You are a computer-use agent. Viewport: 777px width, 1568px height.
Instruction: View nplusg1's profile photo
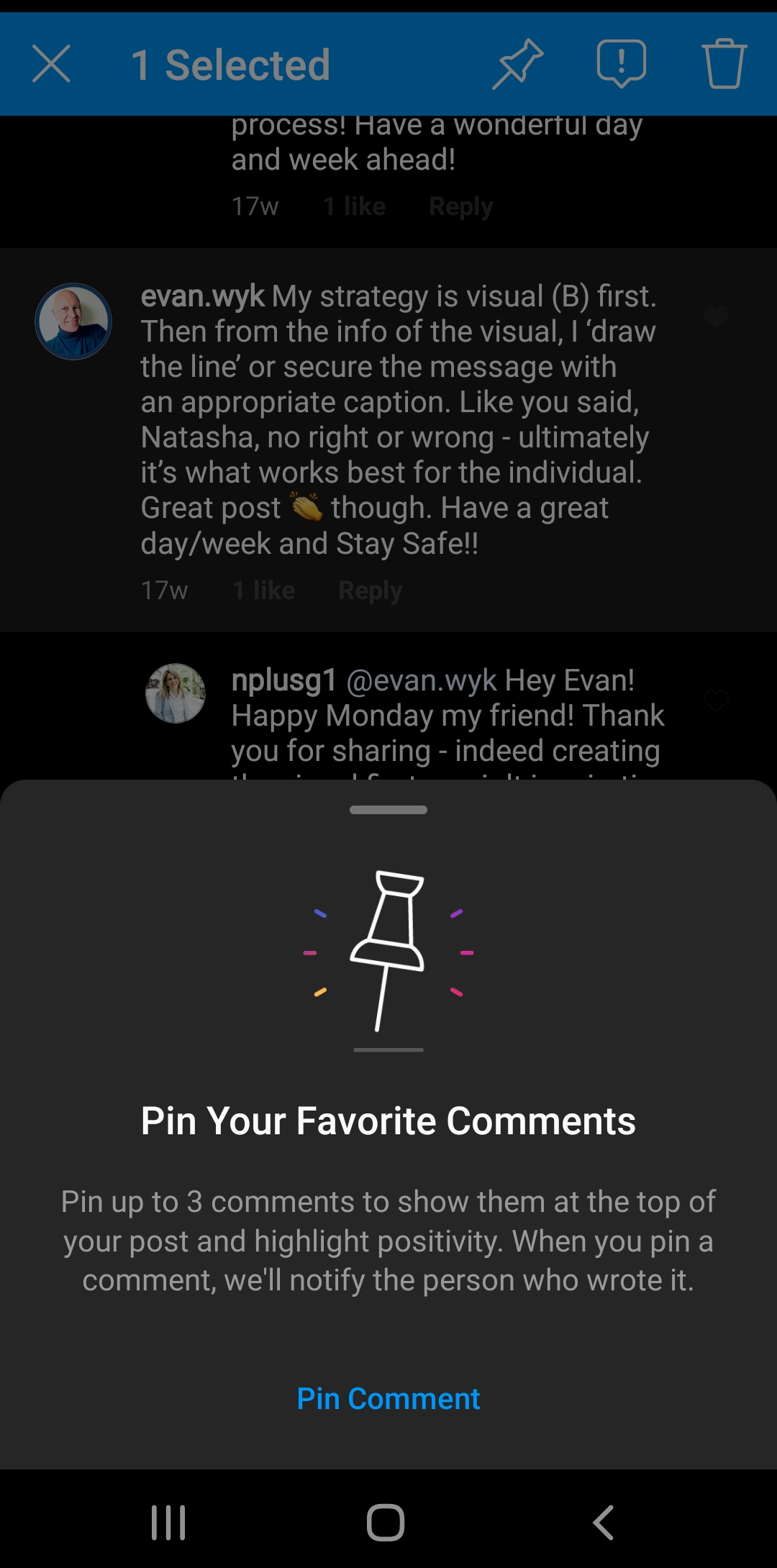[176, 693]
